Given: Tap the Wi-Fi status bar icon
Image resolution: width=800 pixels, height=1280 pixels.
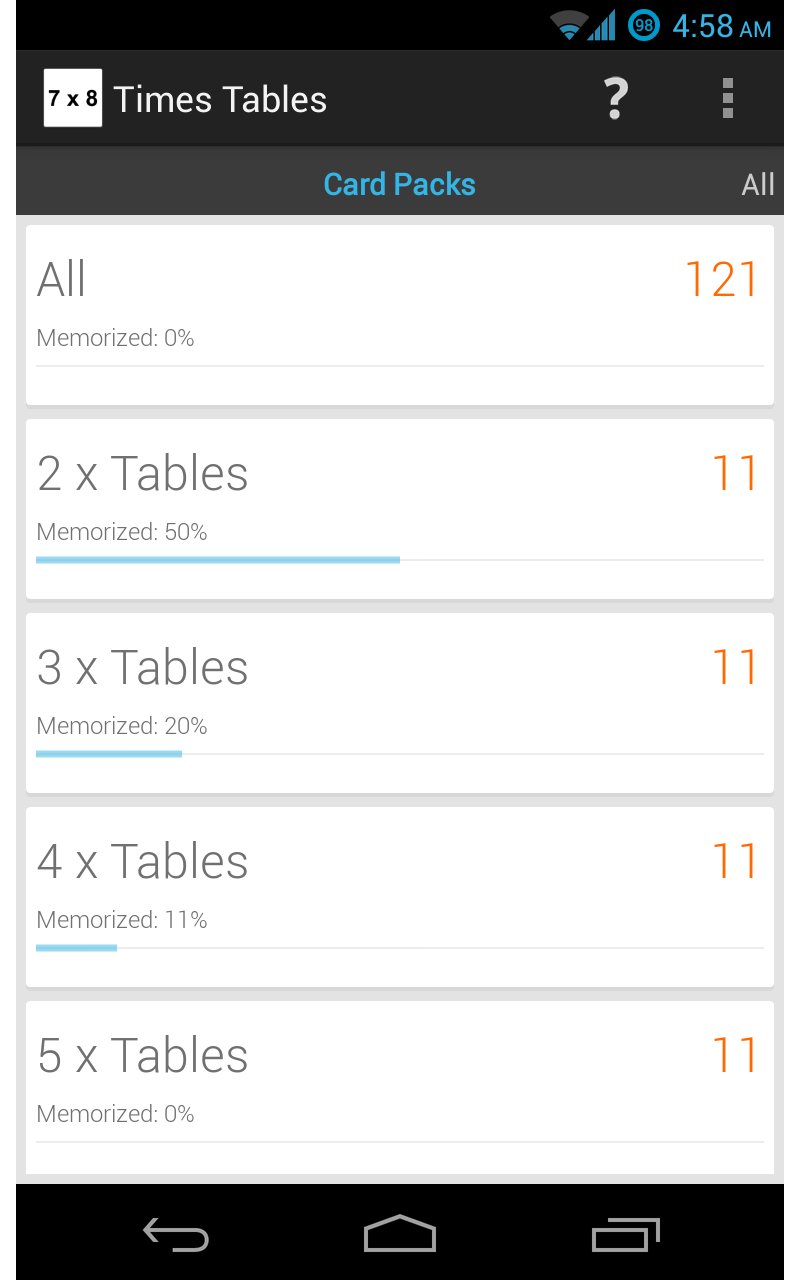Looking at the screenshot, I should [x=566, y=25].
